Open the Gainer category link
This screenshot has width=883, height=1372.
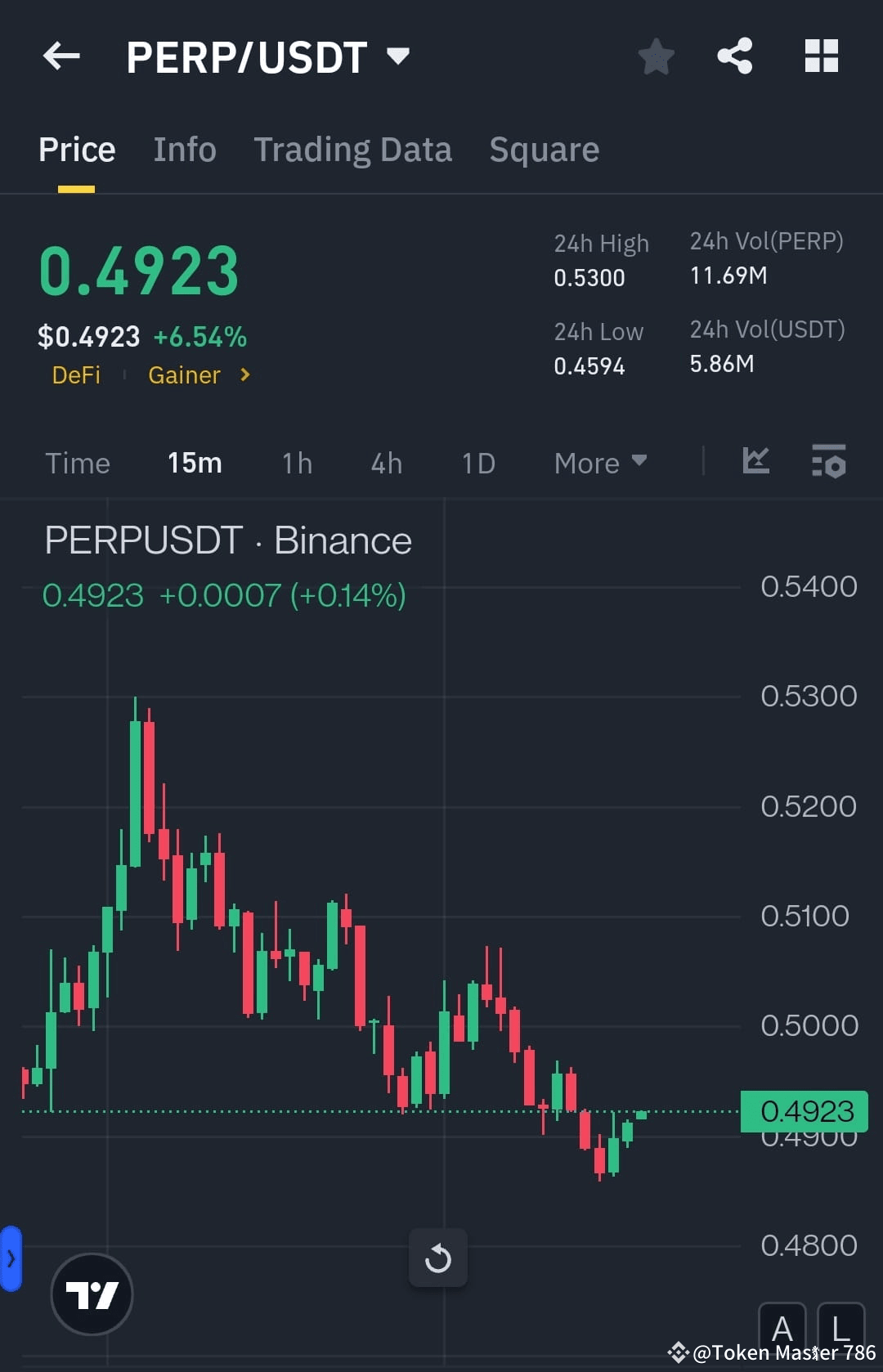(184, 374)
